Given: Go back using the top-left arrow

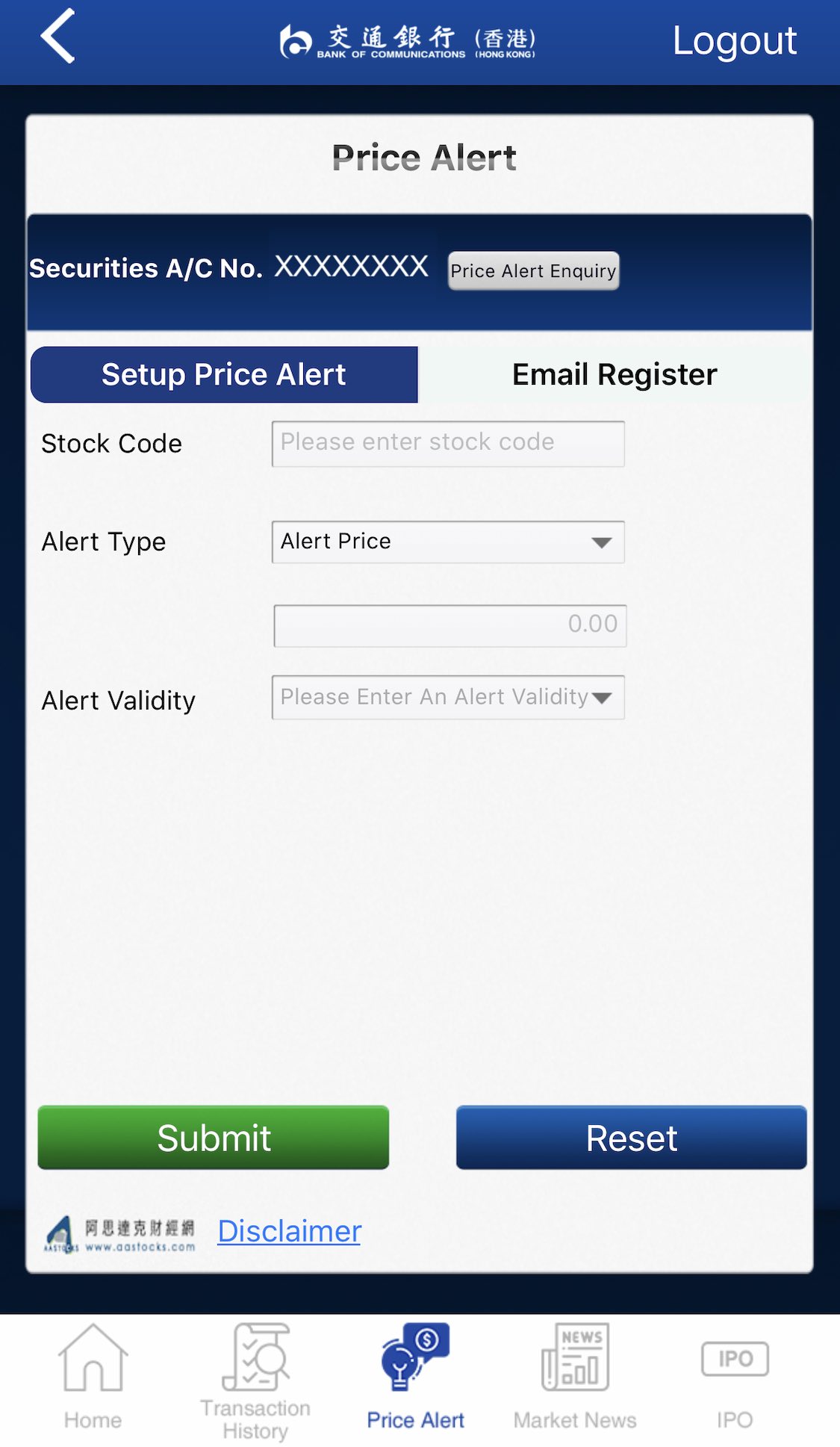Looking at the screenshot, I should [58, 37].
